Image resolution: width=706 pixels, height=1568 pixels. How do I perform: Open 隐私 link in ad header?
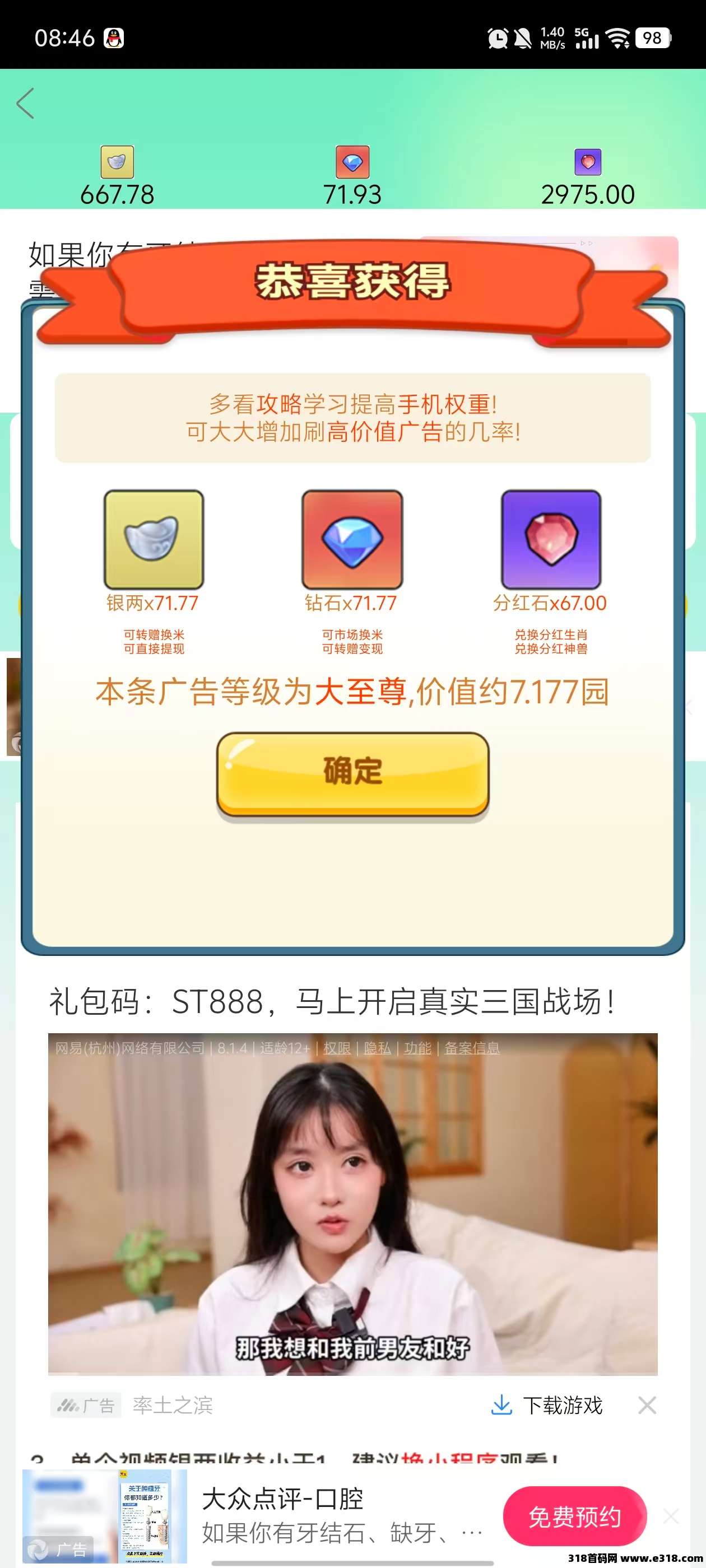tap(377, 1048)
